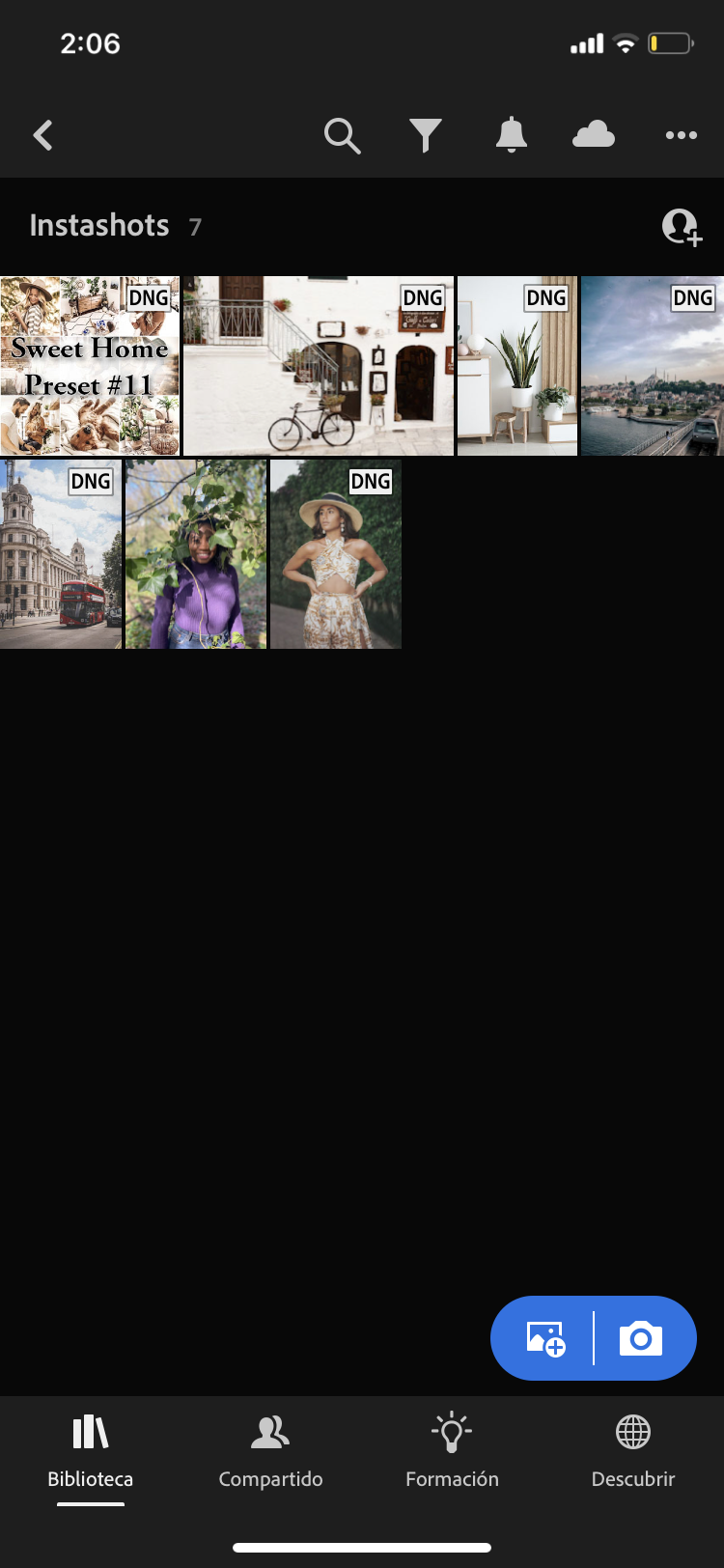Check cloud sync status

click(x=593, y=135)
